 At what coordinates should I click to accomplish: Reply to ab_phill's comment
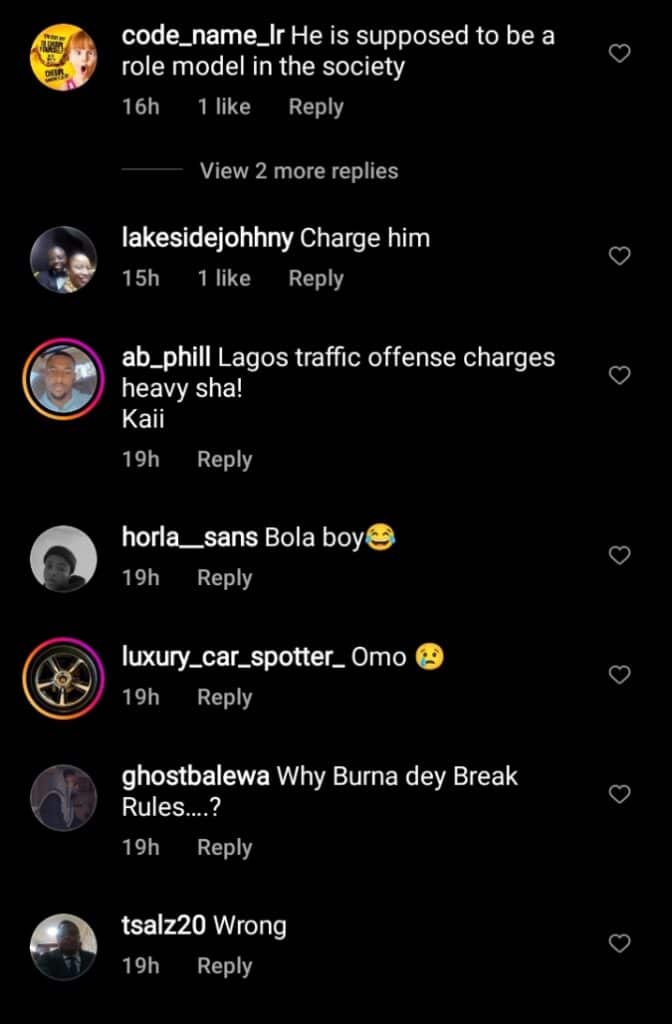(224, 460)
